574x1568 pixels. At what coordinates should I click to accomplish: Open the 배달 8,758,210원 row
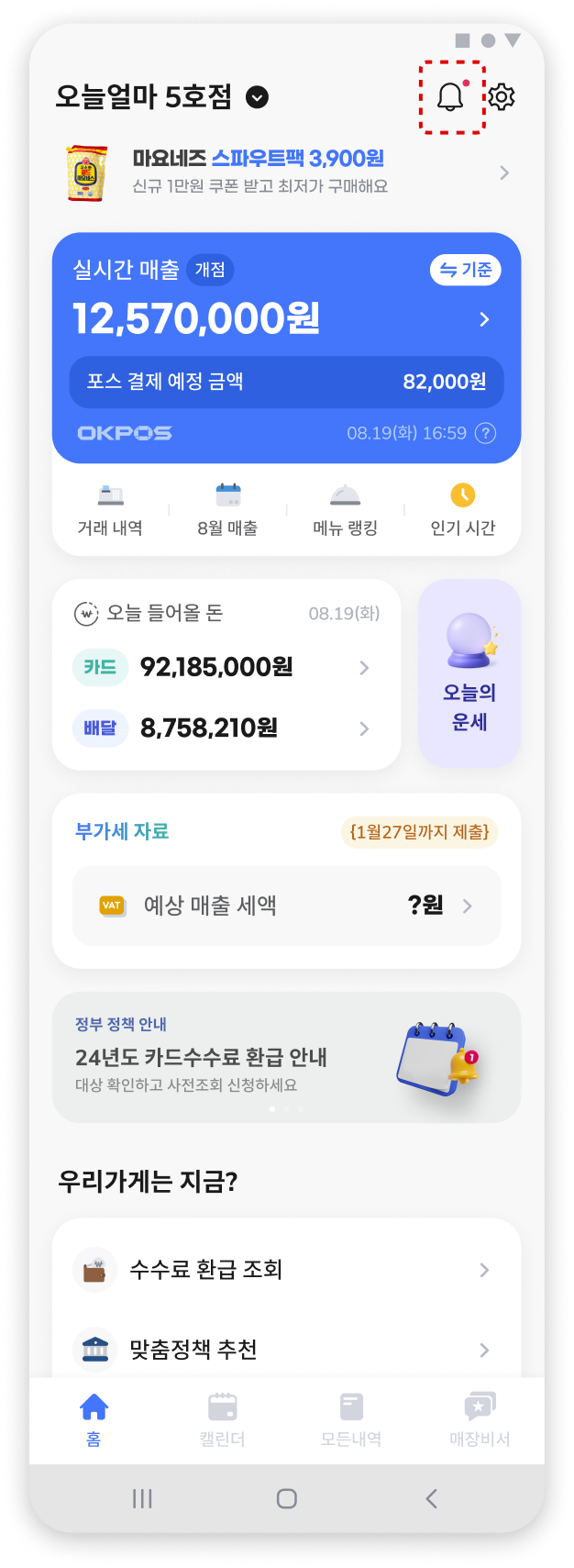(x=225, y=728)
